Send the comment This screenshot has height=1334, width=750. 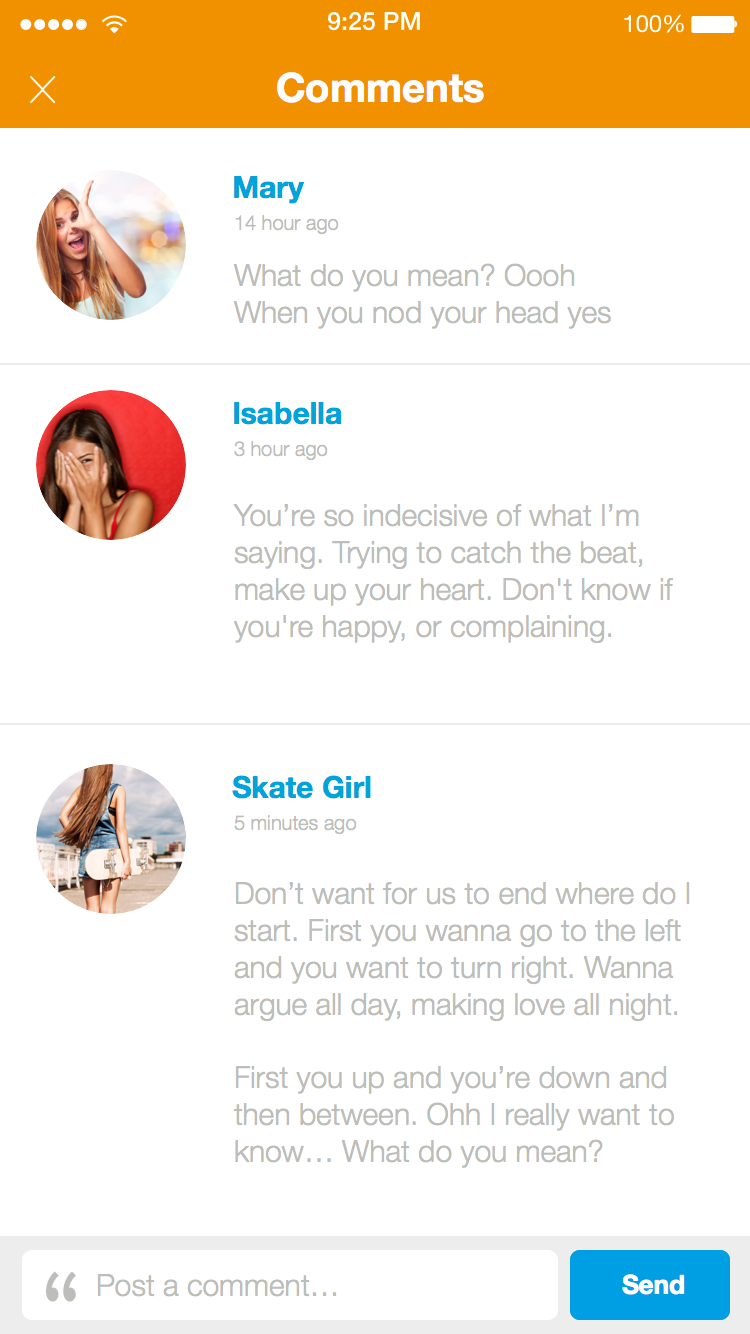point(650,1285)
